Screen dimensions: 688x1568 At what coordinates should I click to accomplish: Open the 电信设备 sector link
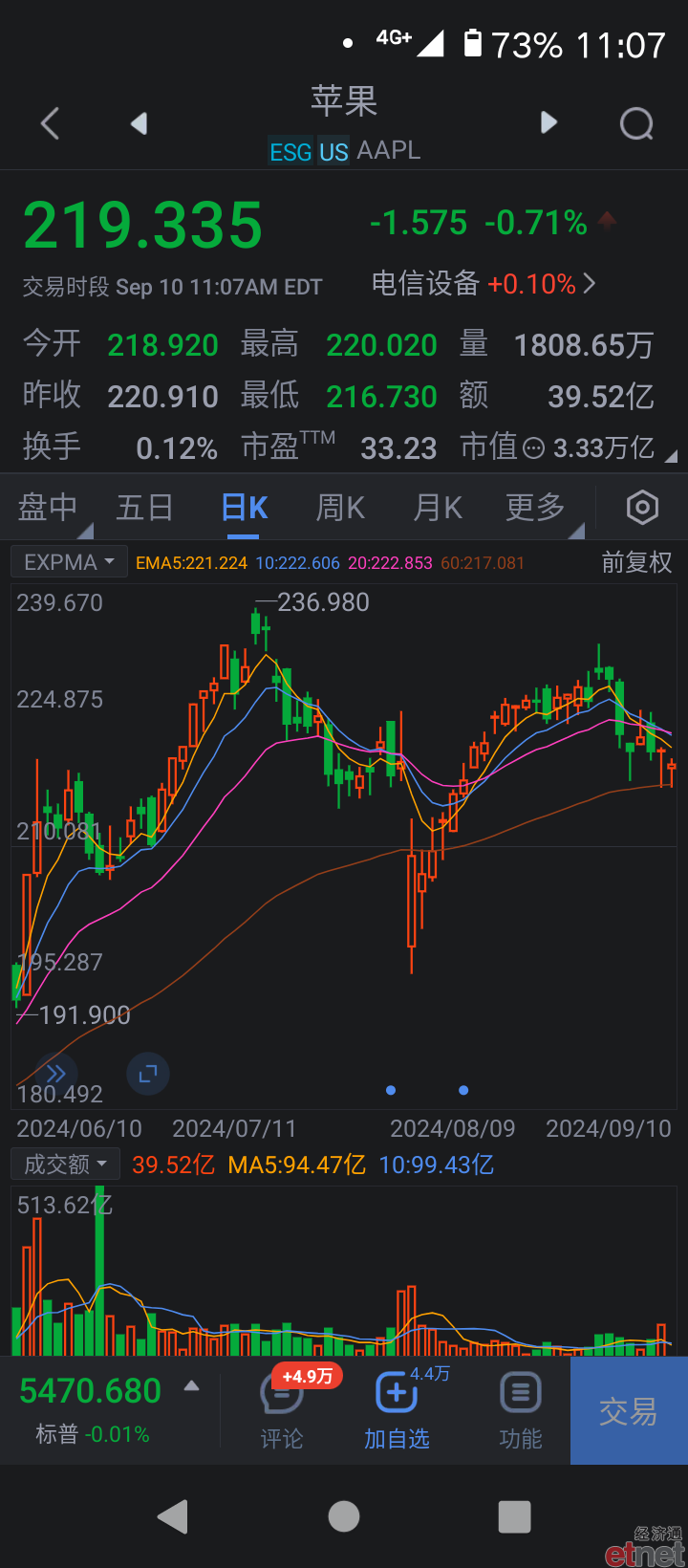tap(484, 283)
